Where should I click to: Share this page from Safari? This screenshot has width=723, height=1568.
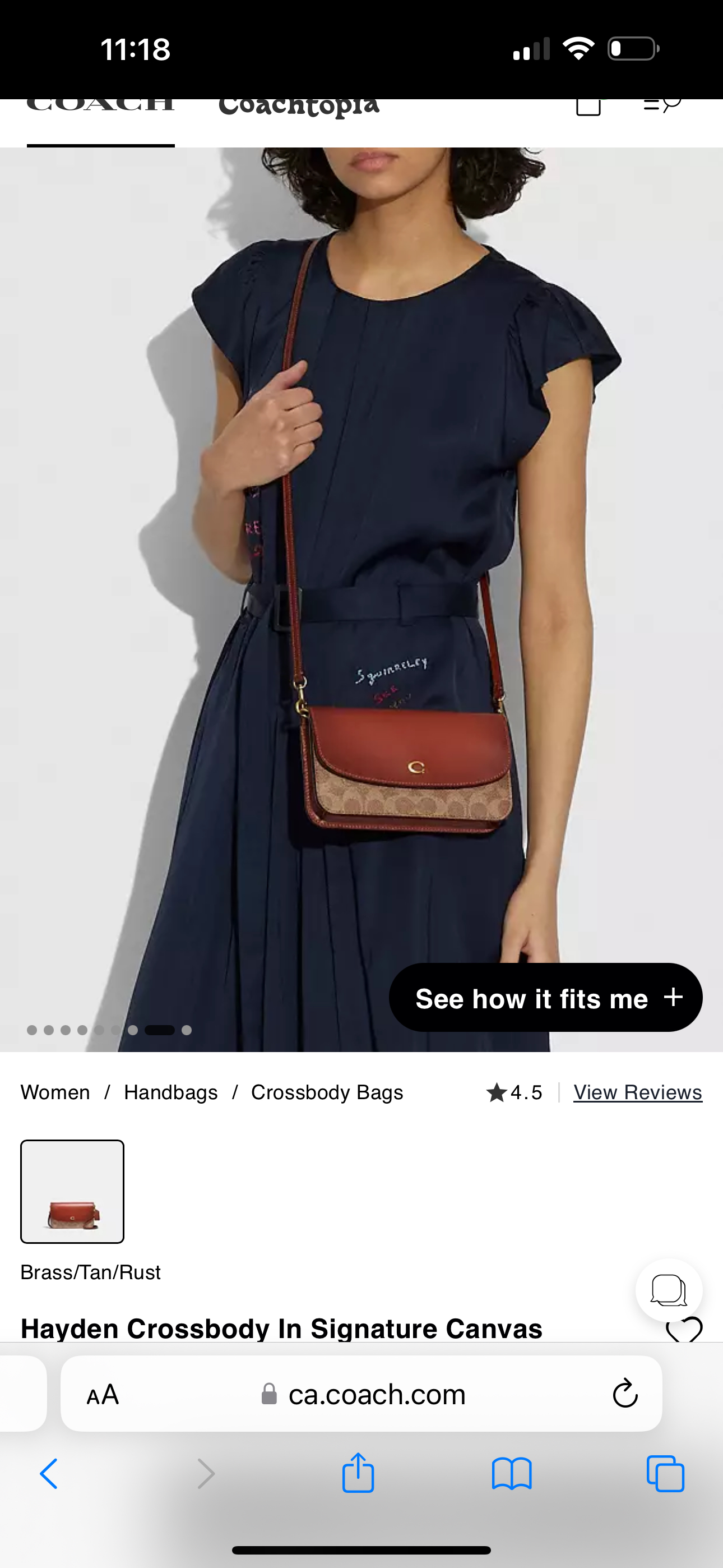tap(358, 1474)
